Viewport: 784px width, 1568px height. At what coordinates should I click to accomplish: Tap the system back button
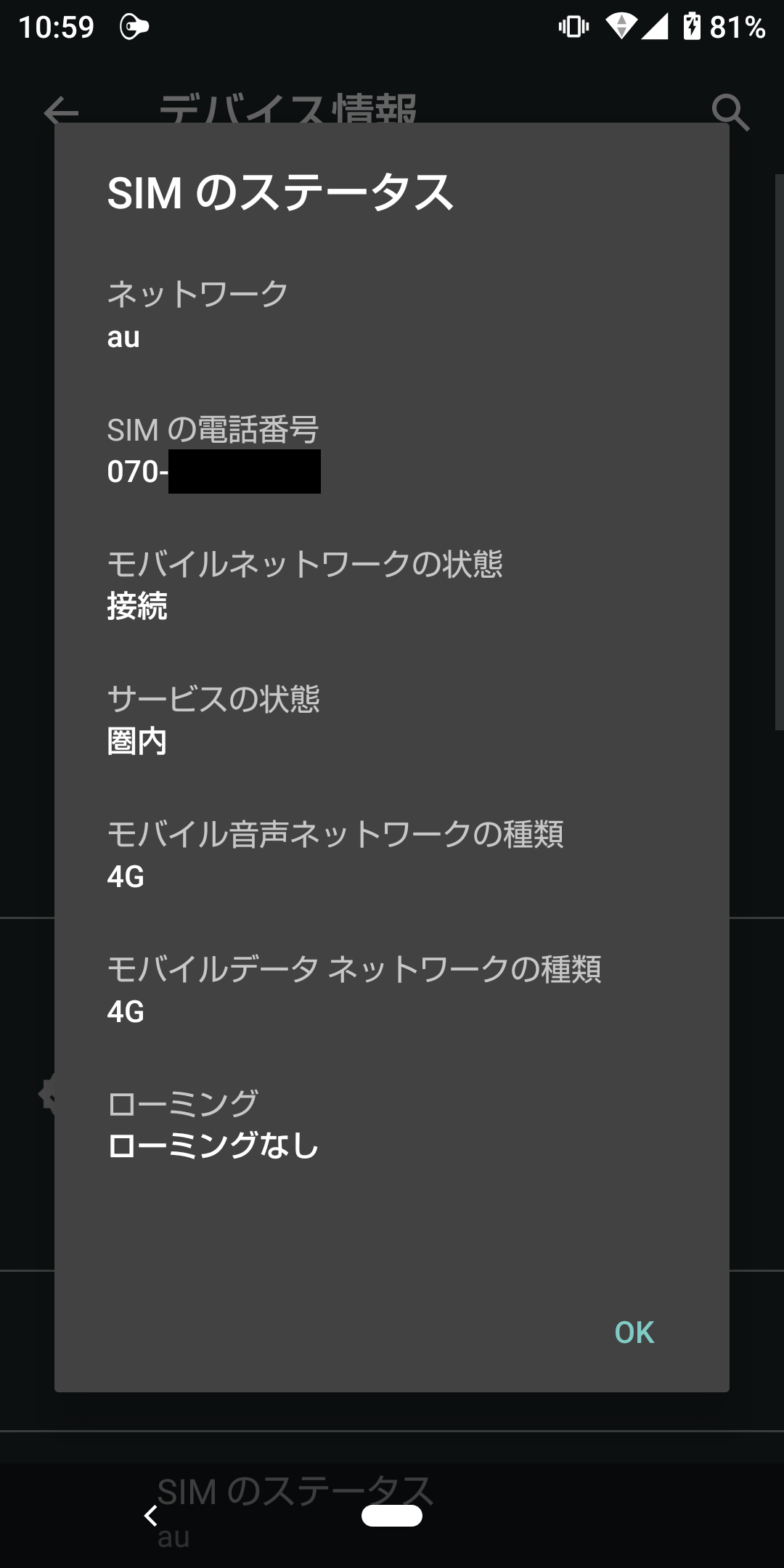coord(151,1516)
